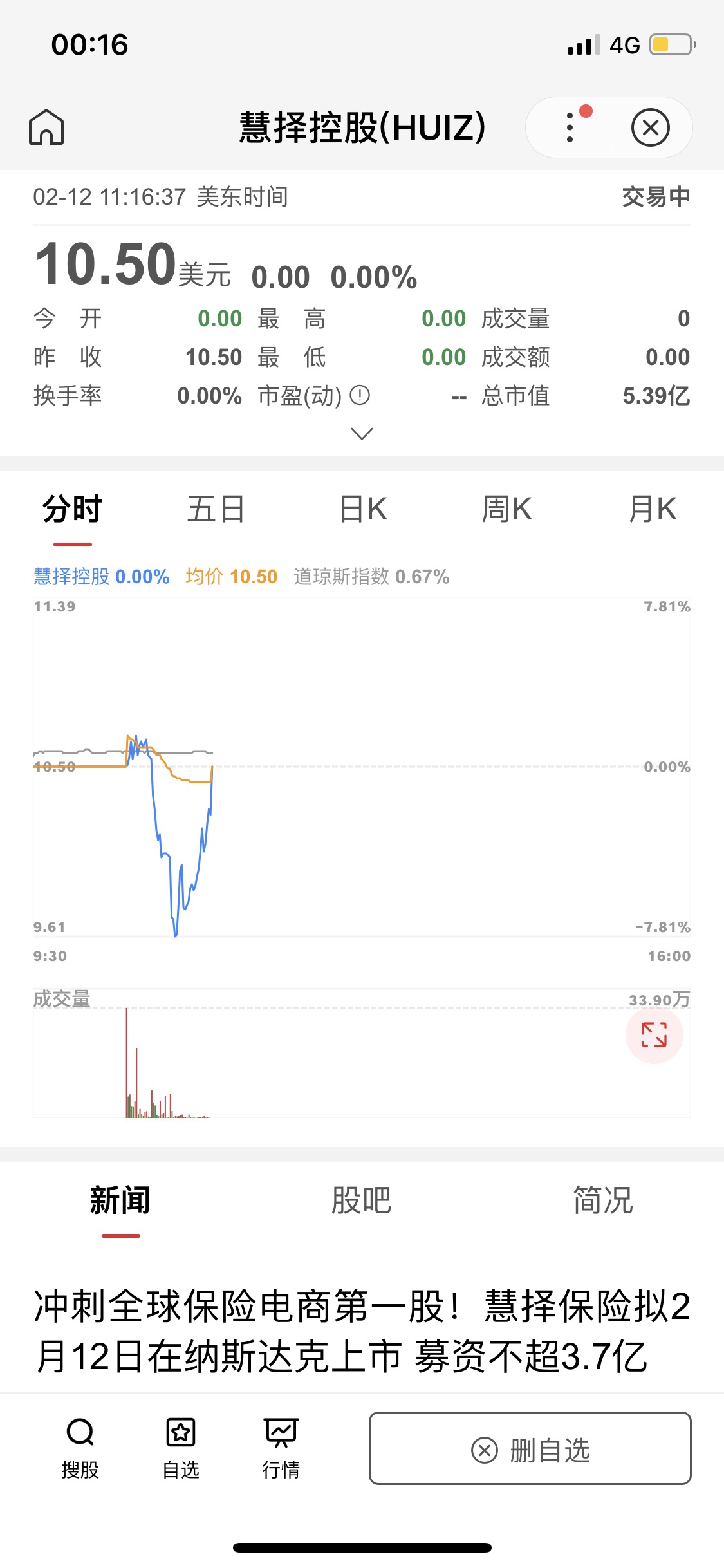The width and height of the screenshot is (724, 1568).
Task: Switch to the 股吧 tab
Action: pos(362,1200)
